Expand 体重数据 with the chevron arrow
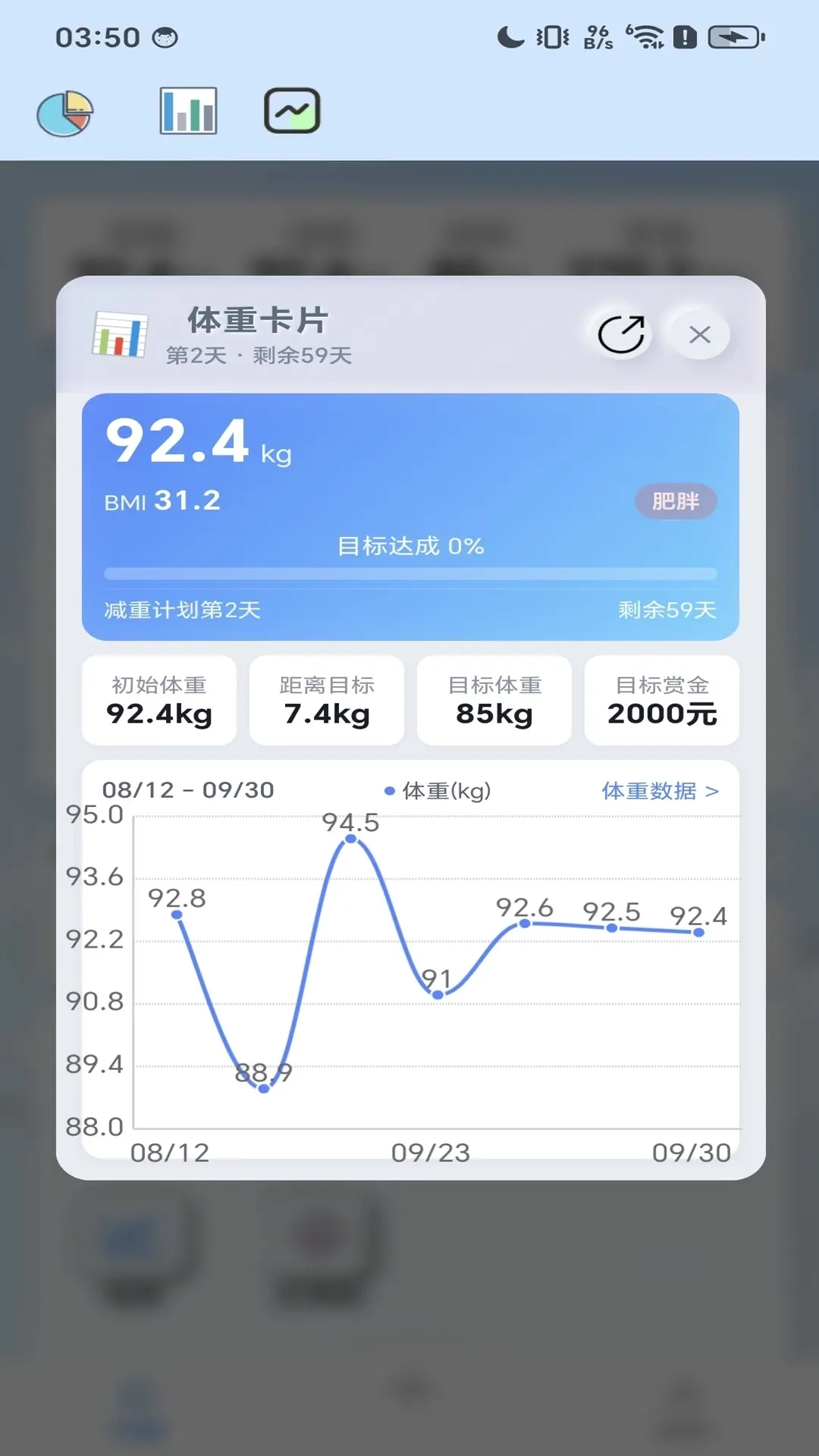The image size is (819, 1456). [711, 791]
